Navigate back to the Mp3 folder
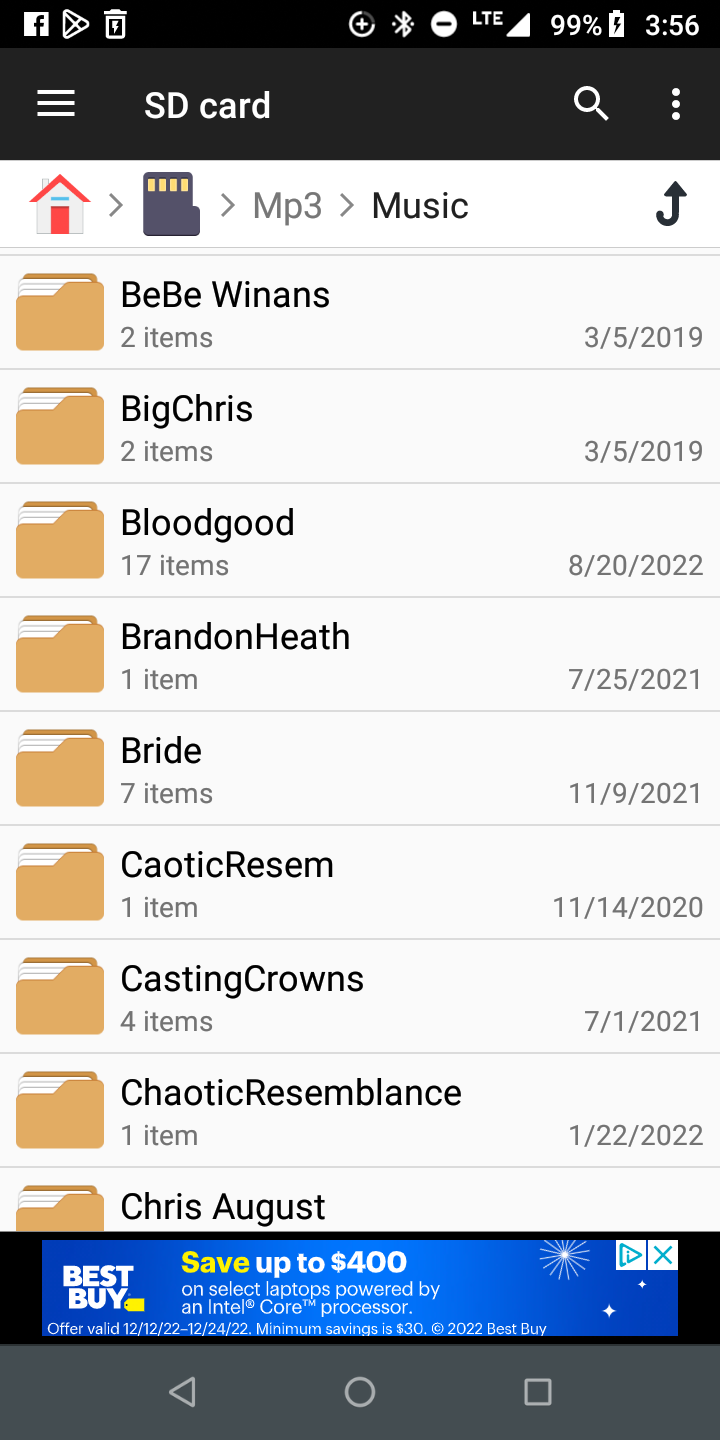Screen dimensions: 720x1440 tap(287, 206)
